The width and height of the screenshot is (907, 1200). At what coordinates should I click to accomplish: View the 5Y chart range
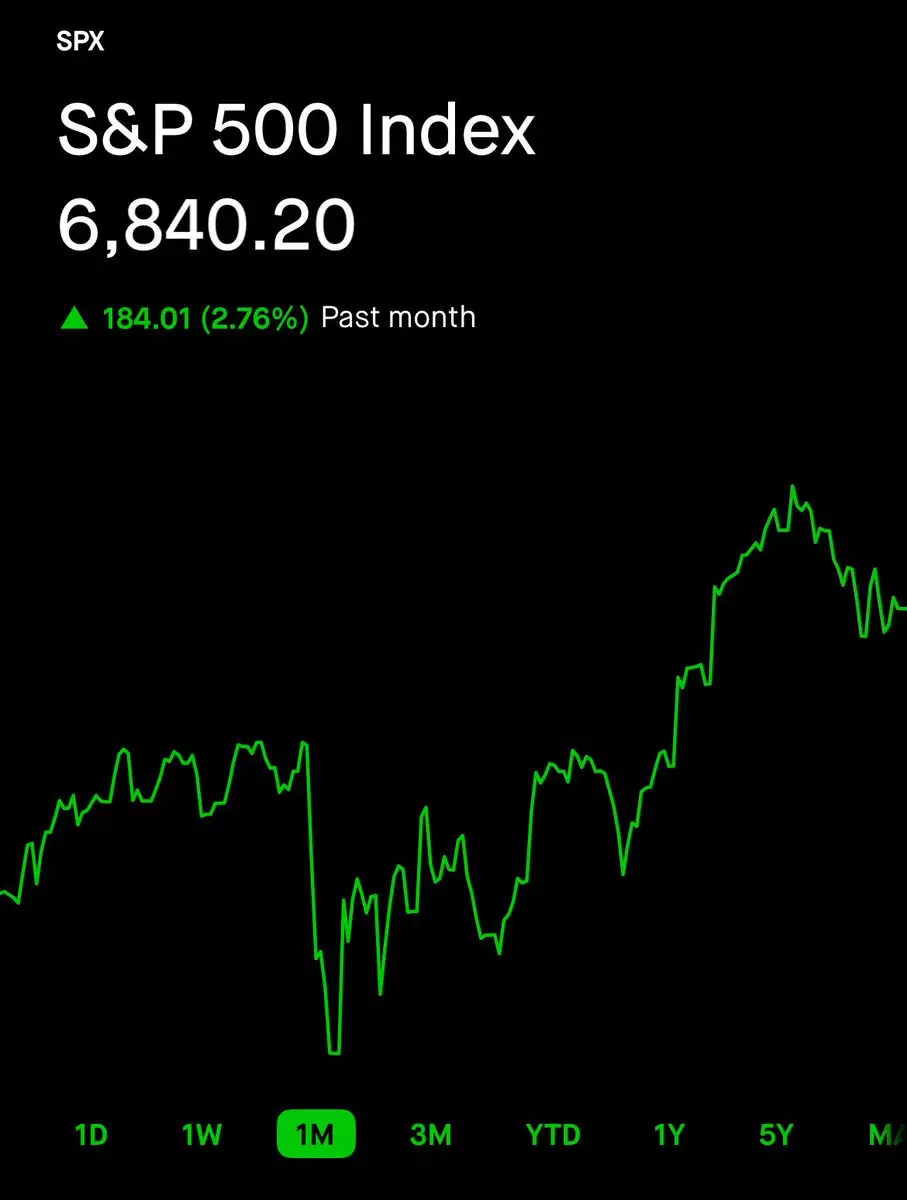click(776, 1135)
